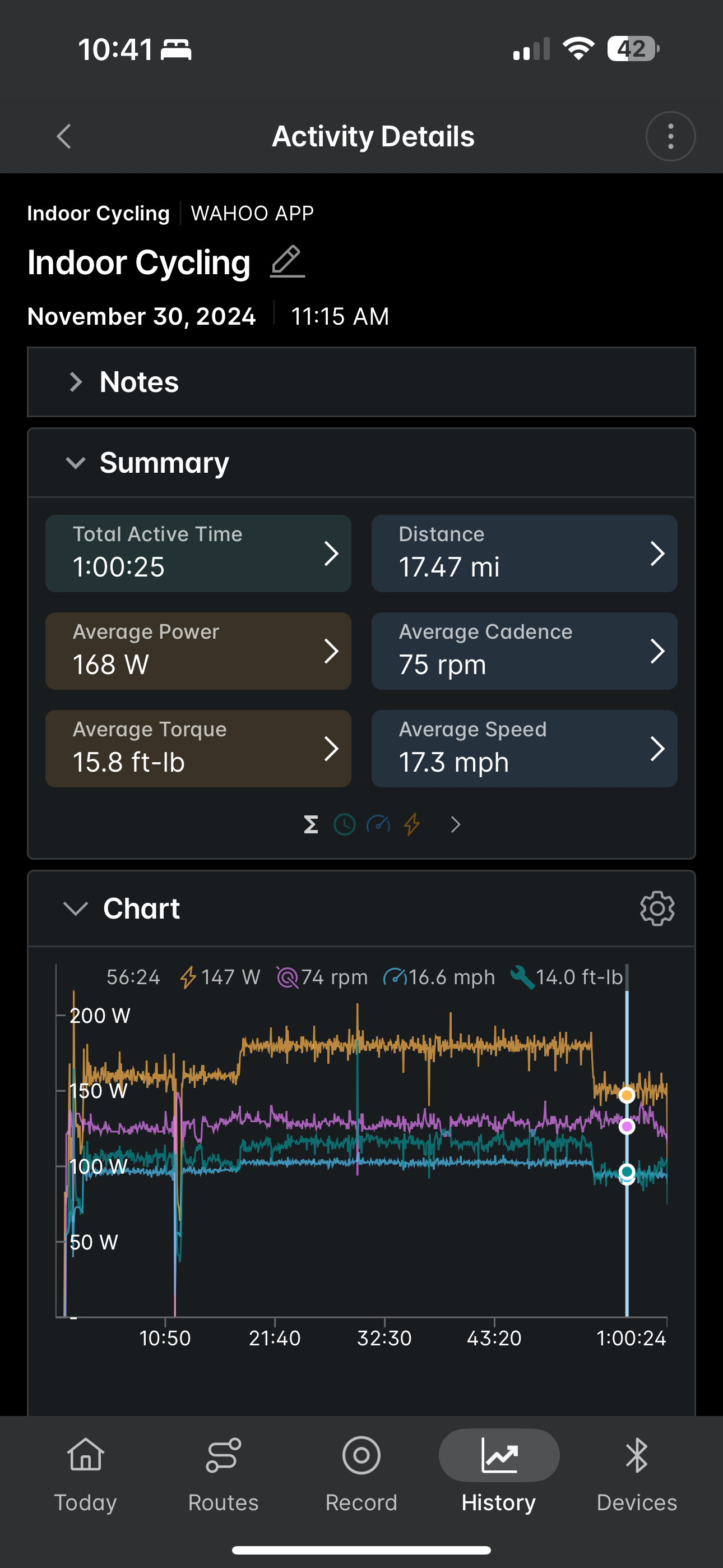
Task: Collapse the Summary section
Action: pyautogui.click(x=361, y=463)
